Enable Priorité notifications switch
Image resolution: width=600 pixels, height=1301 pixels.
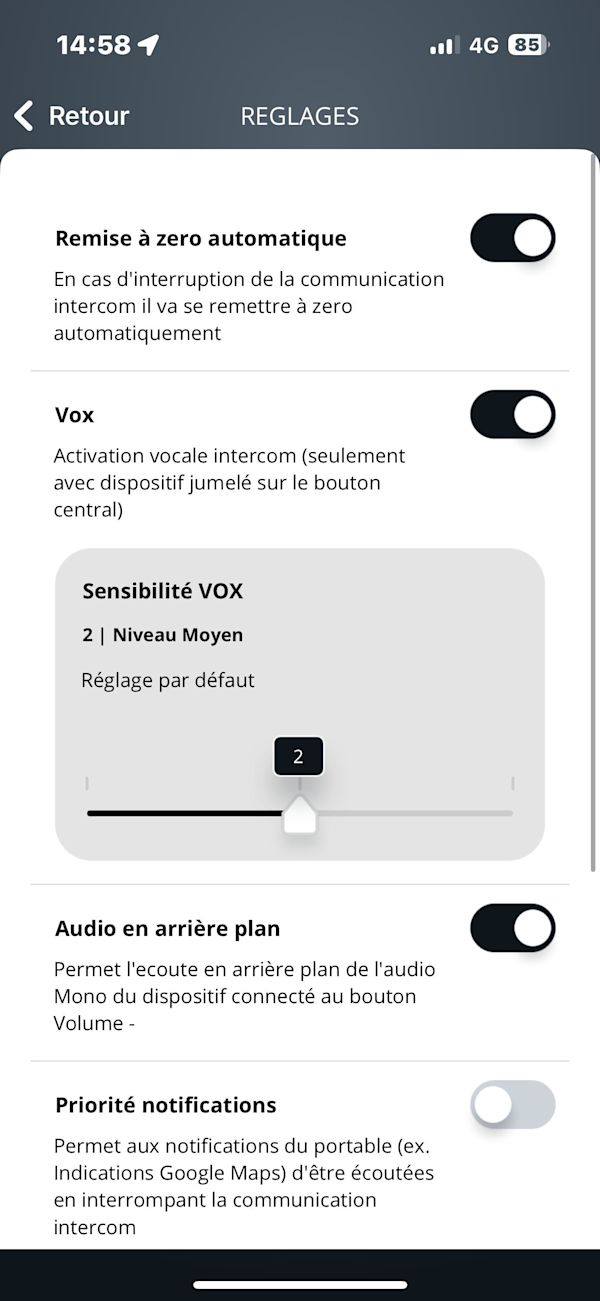coord(512,1105)
